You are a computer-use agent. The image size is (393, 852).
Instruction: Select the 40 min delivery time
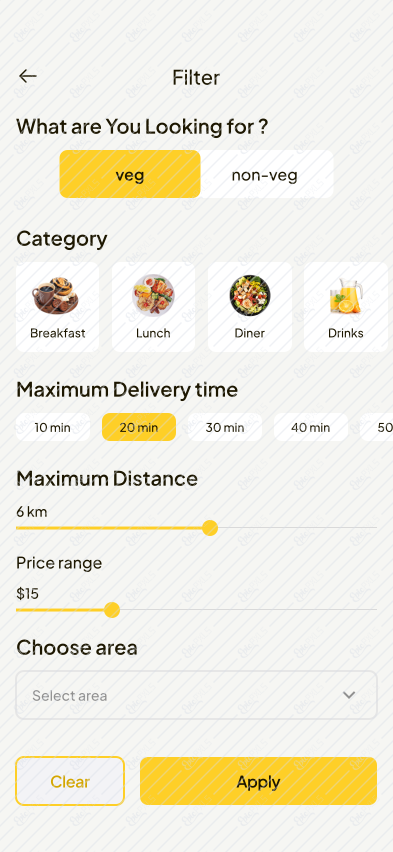pos(311,427)
